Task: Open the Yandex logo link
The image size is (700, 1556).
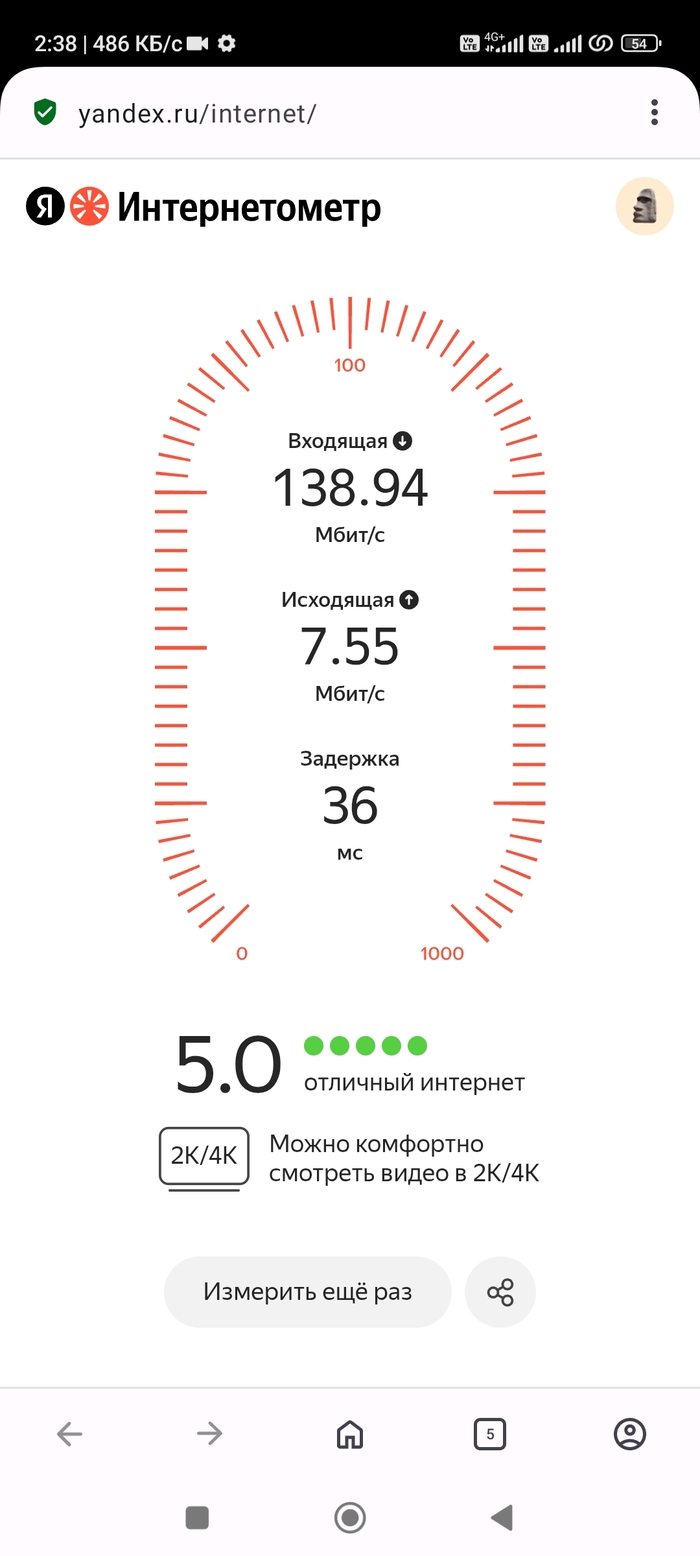Action: 45,207
